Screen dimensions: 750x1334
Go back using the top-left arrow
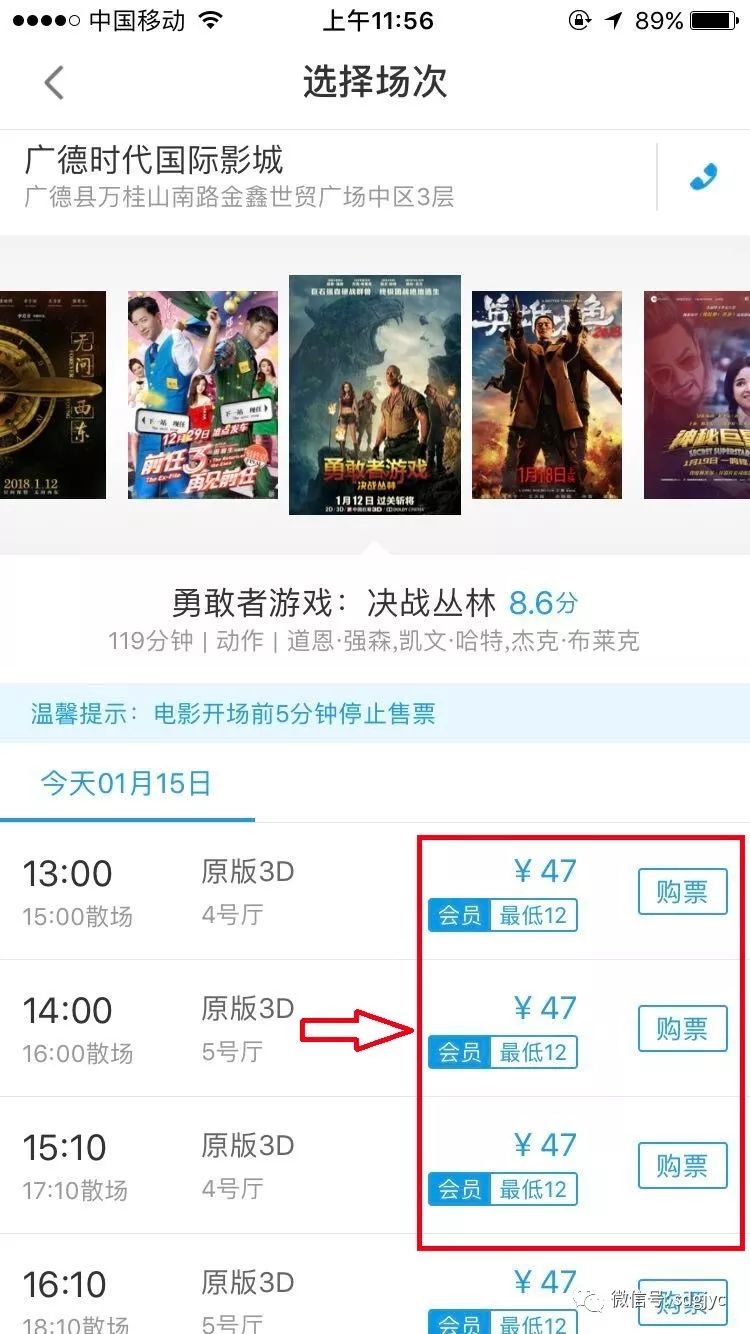pos(54,83)
